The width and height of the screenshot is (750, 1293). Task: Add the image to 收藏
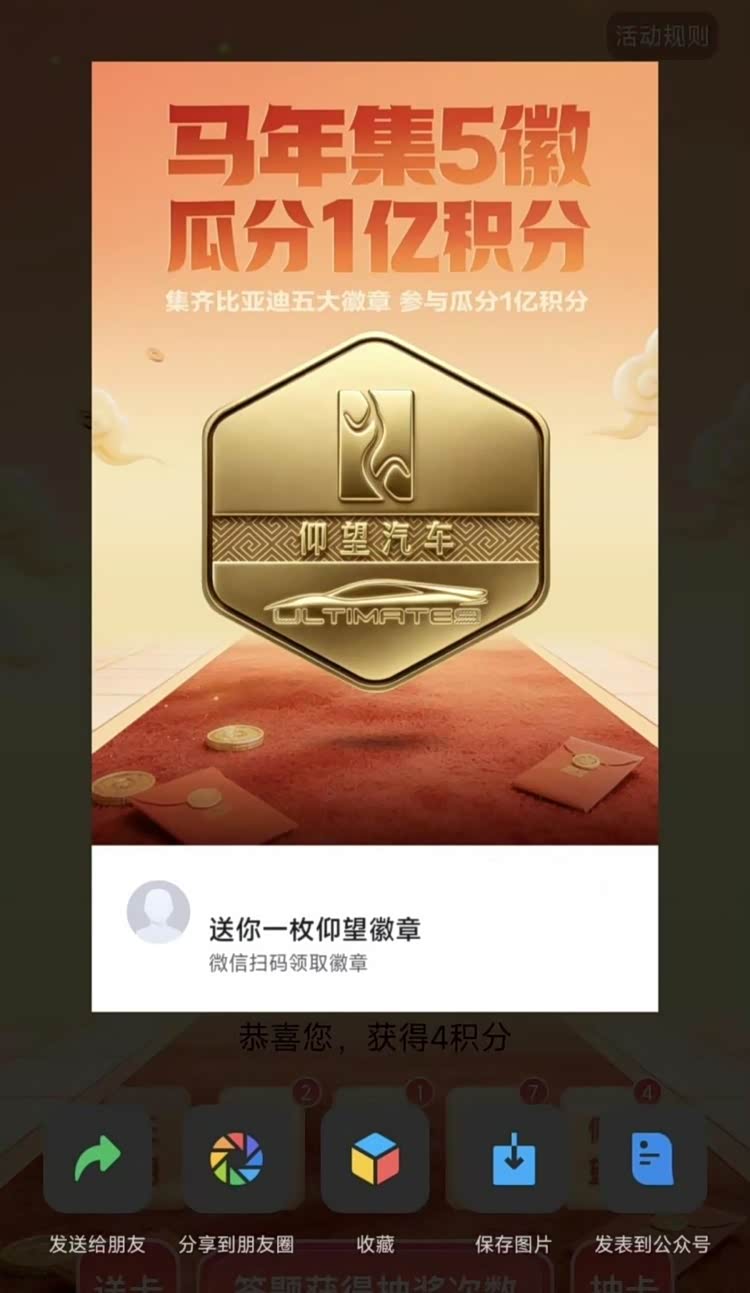375,1159
